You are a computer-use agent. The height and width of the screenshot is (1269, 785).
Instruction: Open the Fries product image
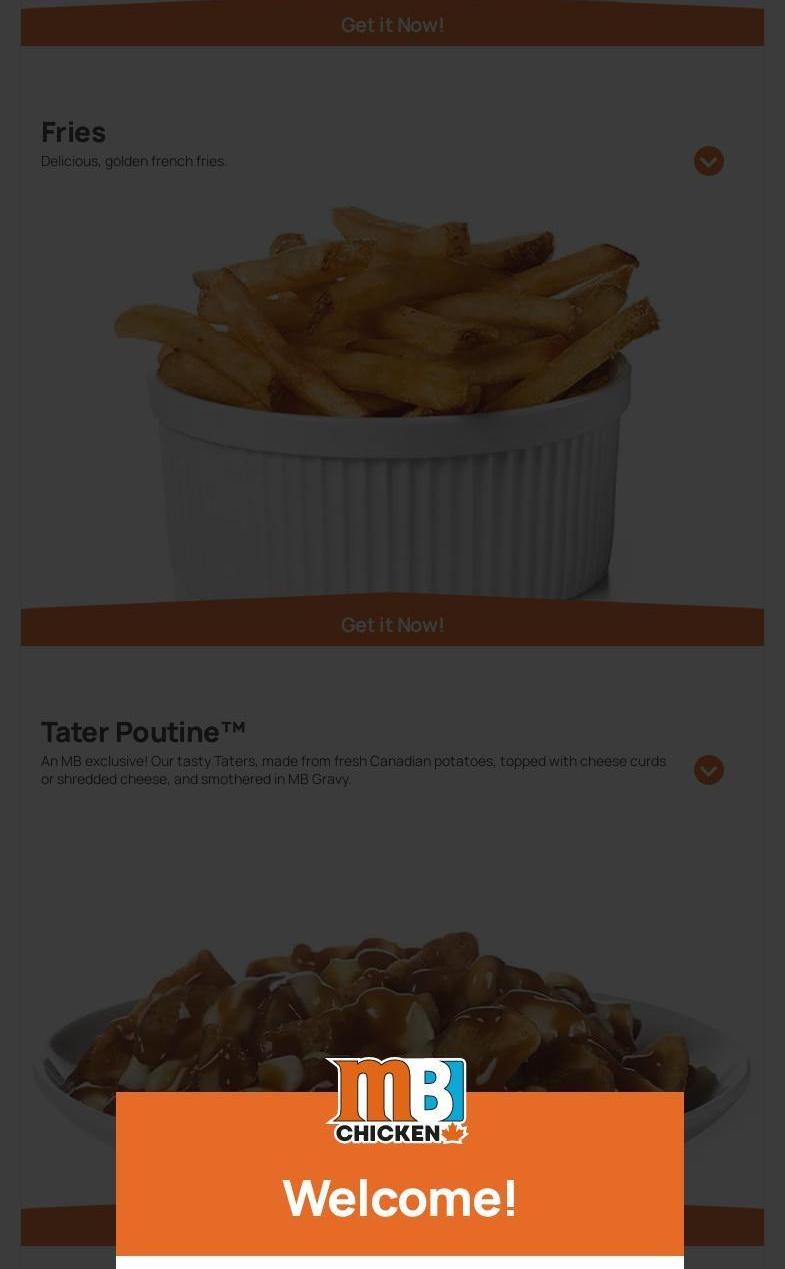(390, 400)
